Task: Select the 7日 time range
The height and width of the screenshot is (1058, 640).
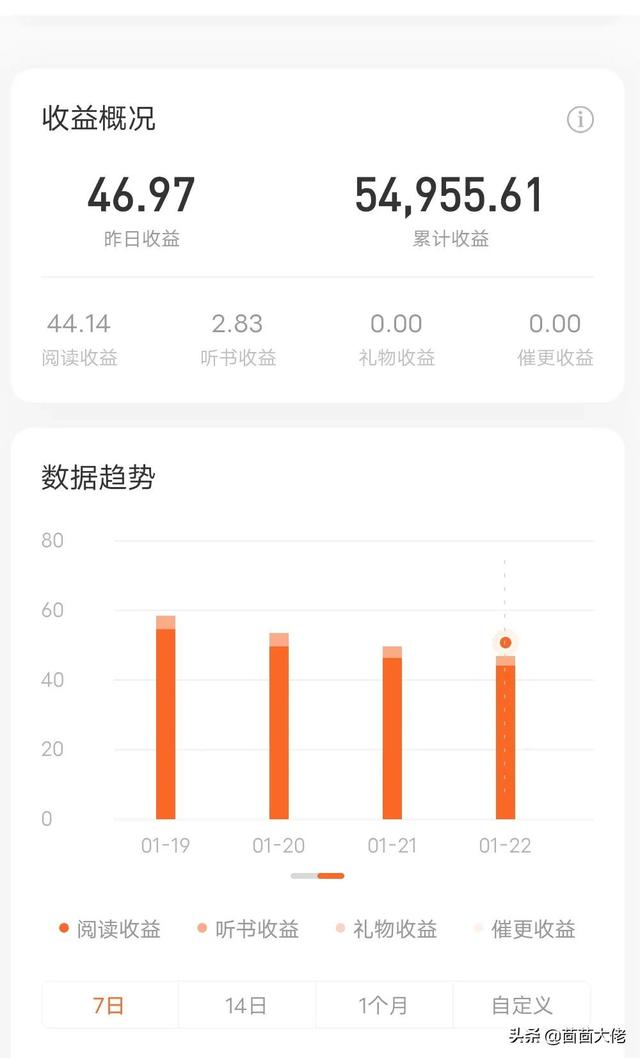Action: pos(109,1005)
